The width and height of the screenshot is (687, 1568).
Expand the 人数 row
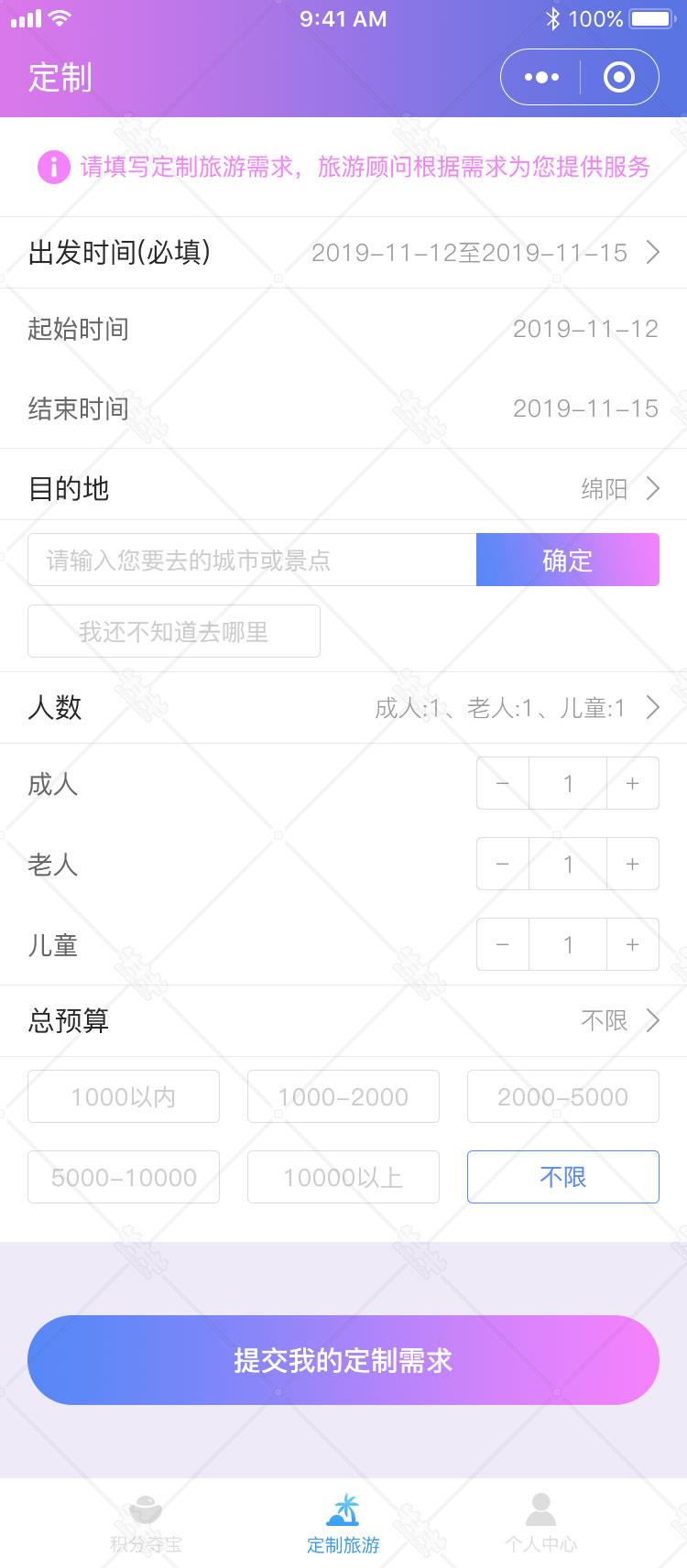pyautogui.click(x=343, y=707)
